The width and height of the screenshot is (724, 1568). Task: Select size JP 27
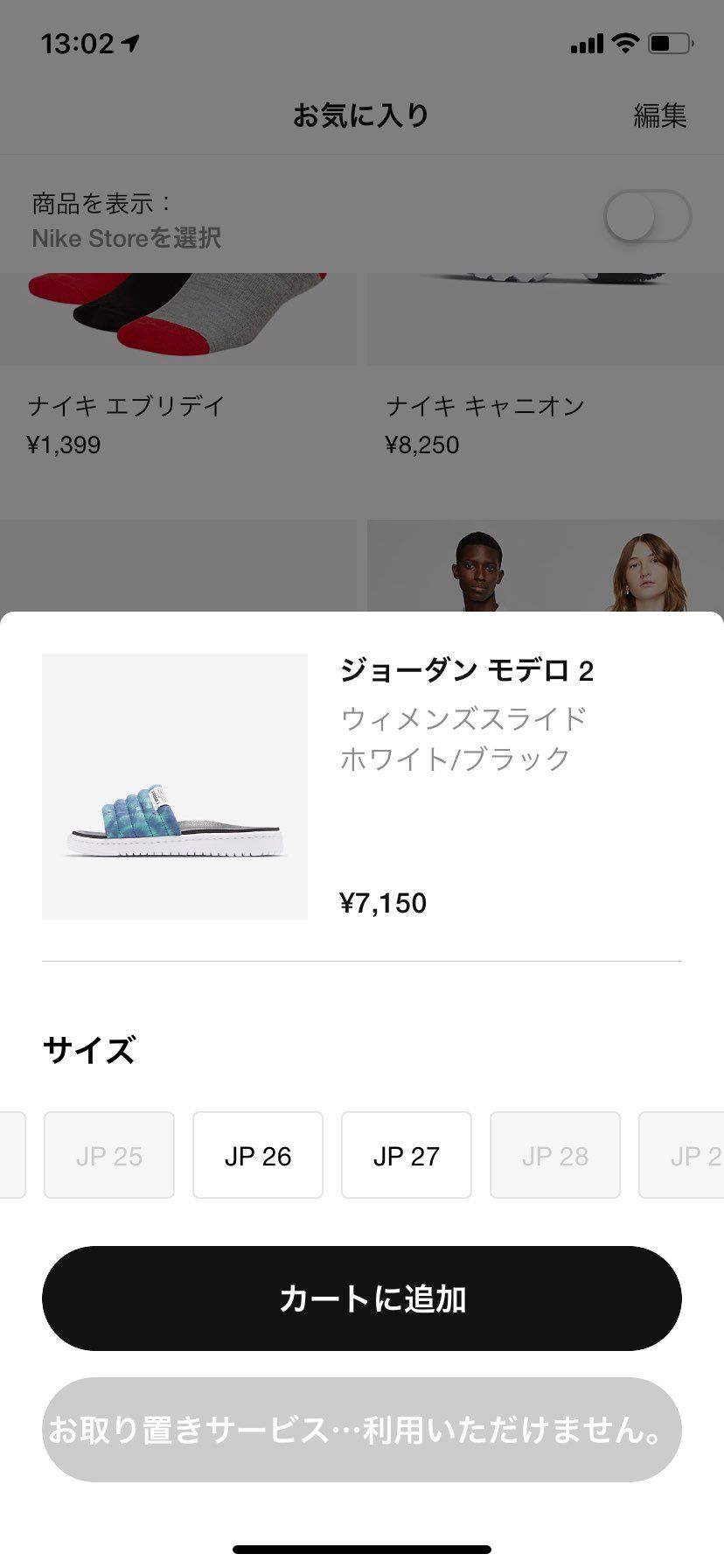pos(407,1155)
